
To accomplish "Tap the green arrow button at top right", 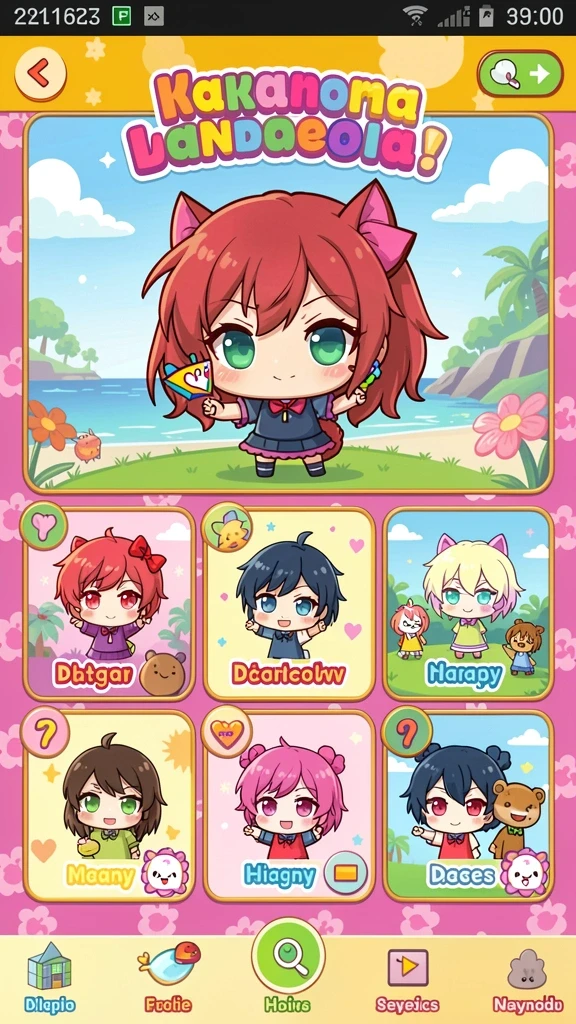I will tap(520, 74).
